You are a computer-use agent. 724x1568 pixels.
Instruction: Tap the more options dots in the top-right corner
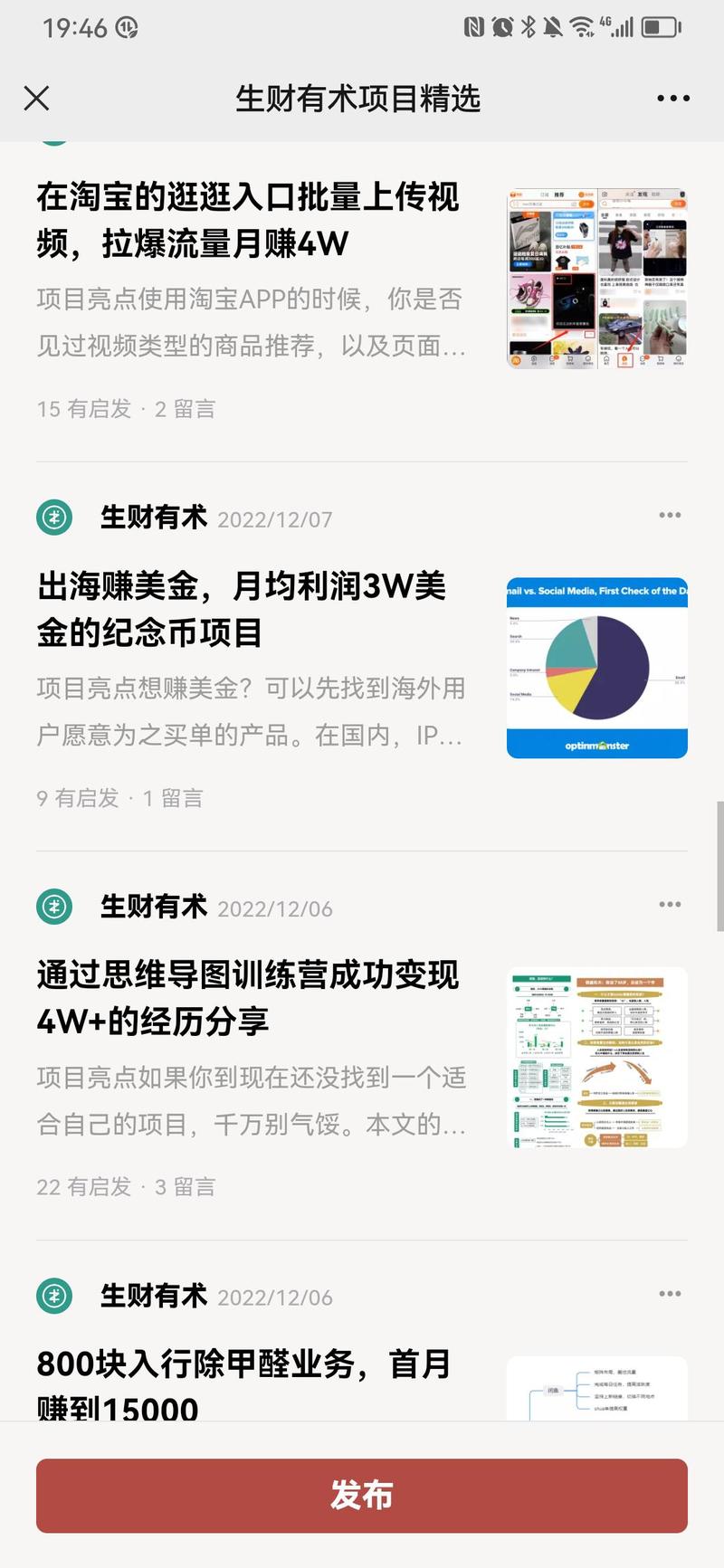(672, 98)
